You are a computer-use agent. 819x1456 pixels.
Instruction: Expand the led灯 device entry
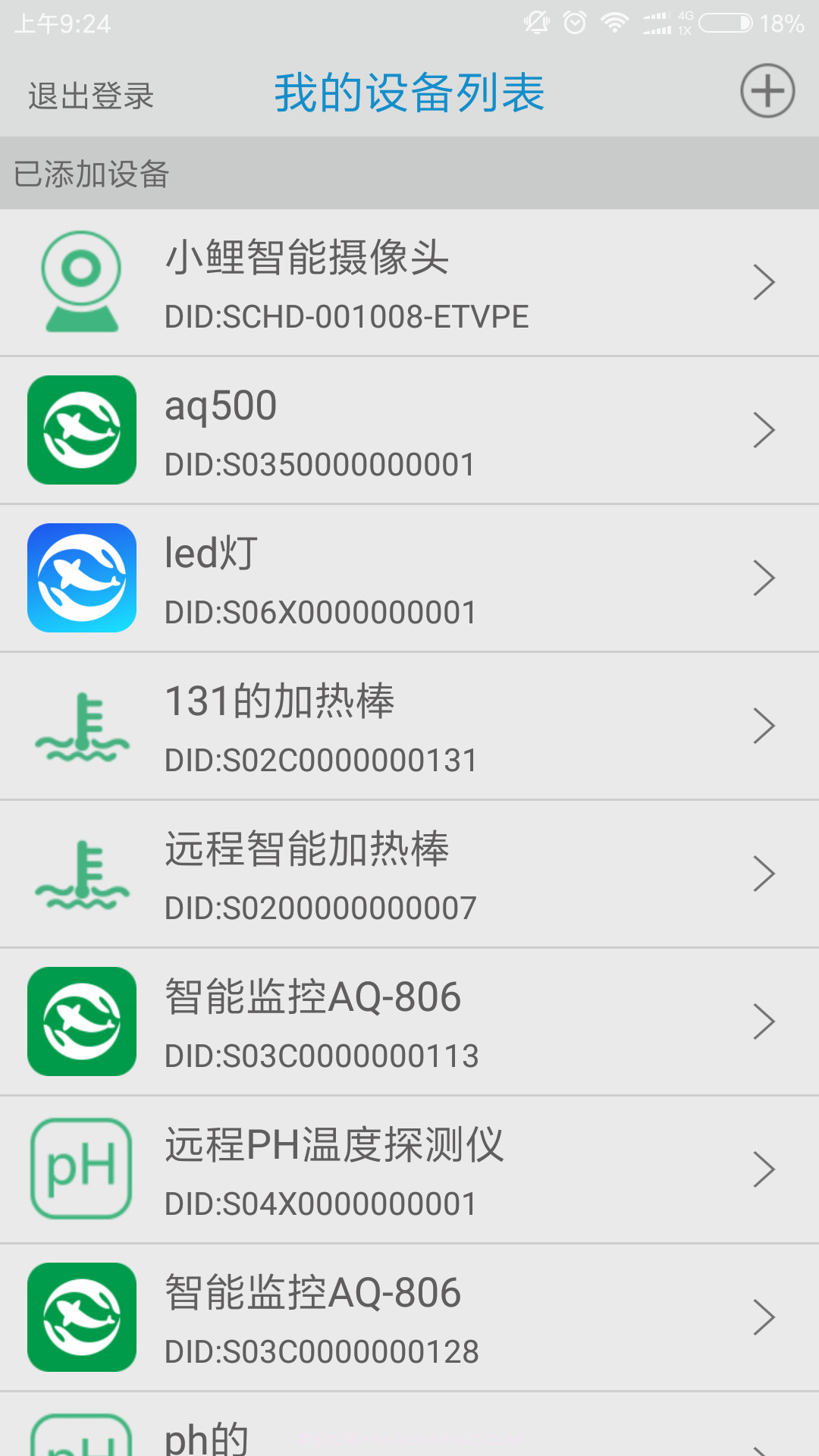[x=764, y=578]
